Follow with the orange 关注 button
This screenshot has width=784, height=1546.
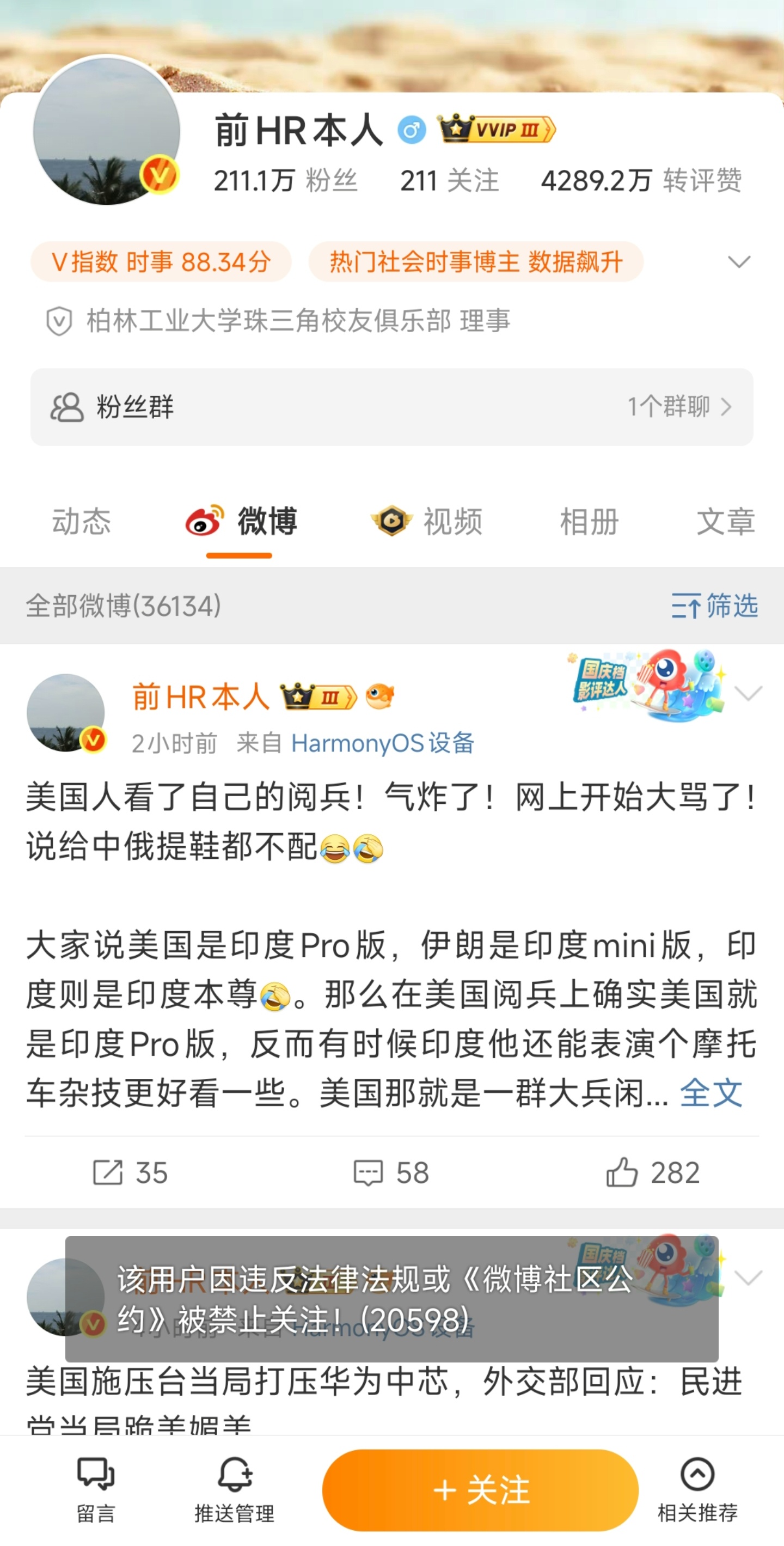(x=481, y=1489)
